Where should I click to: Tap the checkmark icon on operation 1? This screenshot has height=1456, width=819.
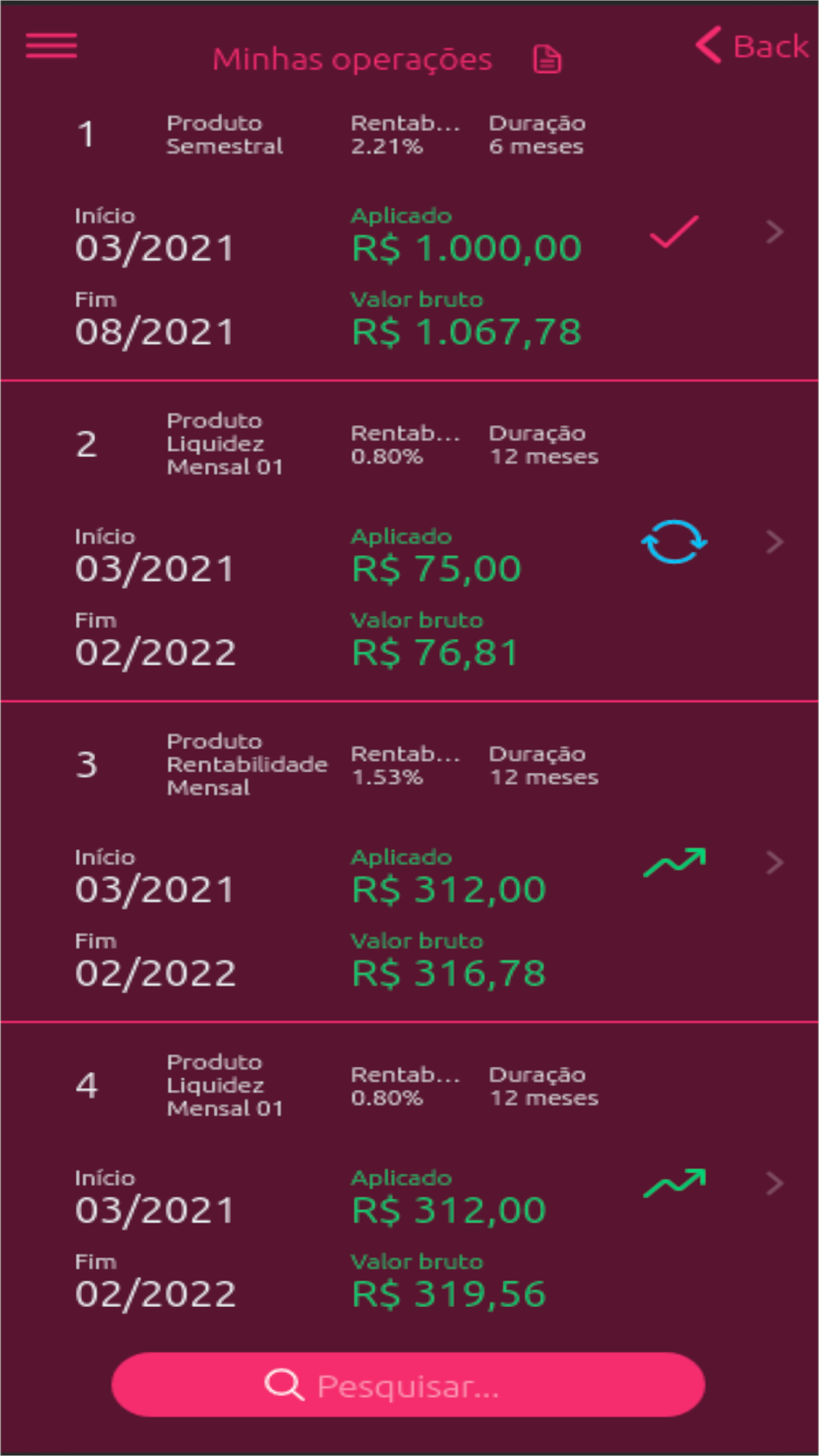(x=674, y=232)
